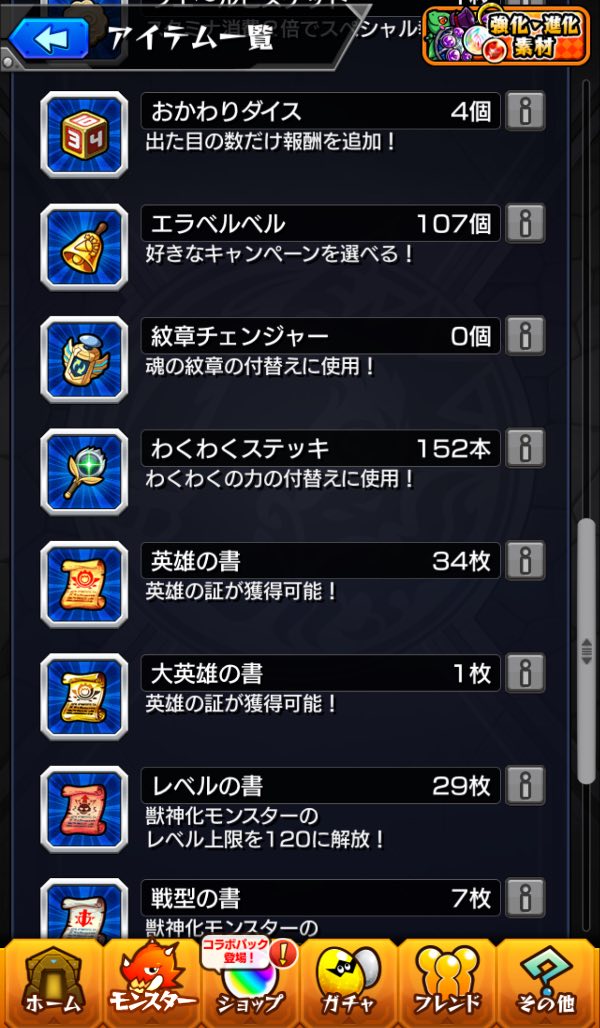
Task: Open the 強化・進化素材 button
Action: pyautogui.click(x=505, y=35)
